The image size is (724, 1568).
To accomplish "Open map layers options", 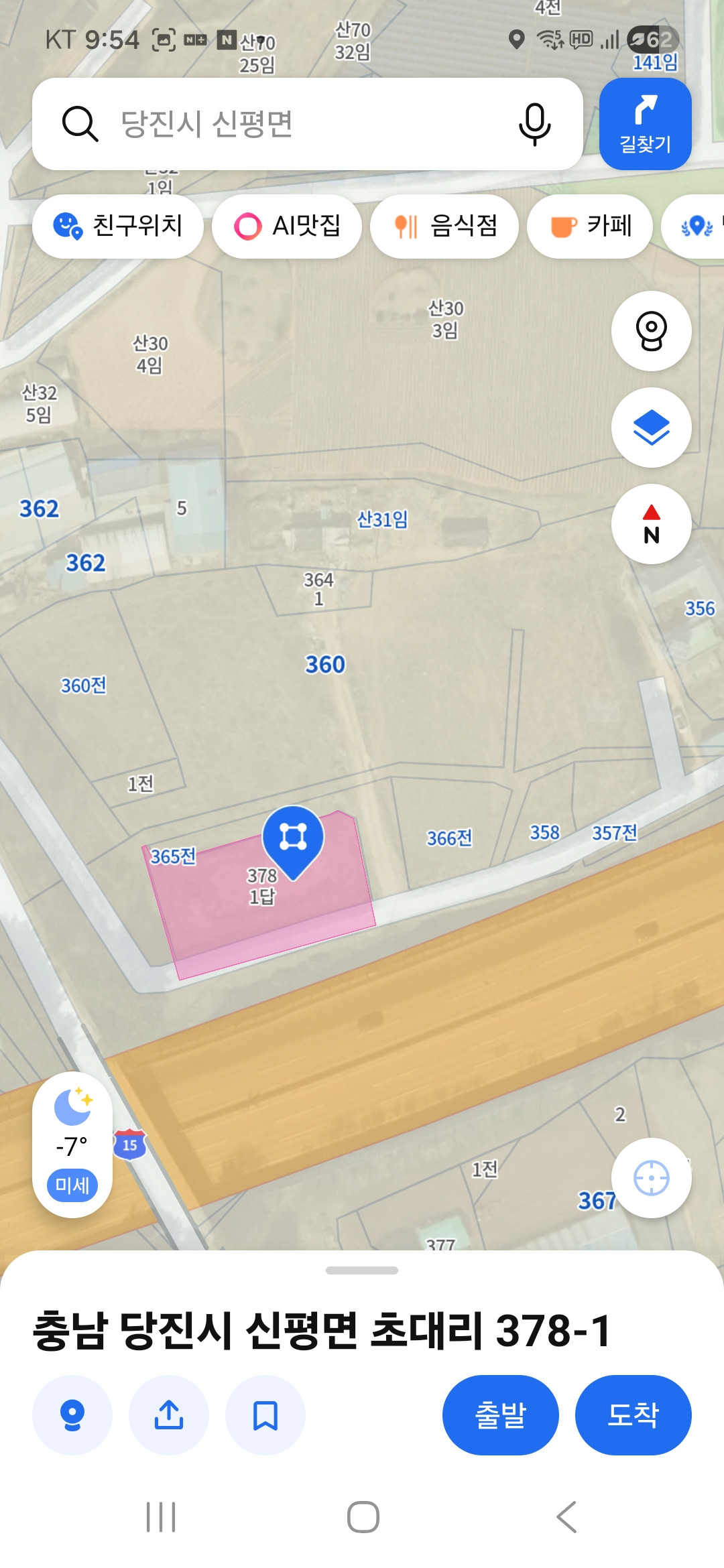I will (x=651, y=428).
